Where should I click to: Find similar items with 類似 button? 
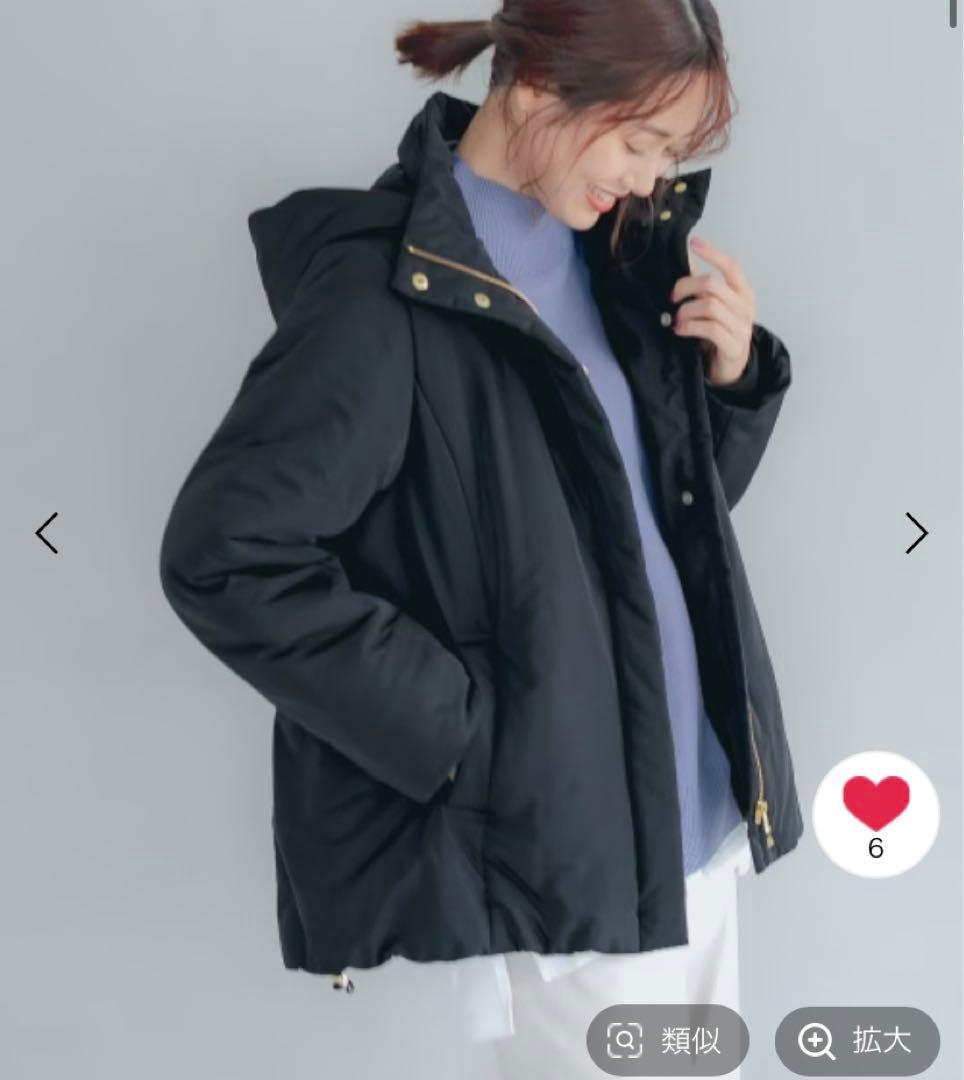667,1041
